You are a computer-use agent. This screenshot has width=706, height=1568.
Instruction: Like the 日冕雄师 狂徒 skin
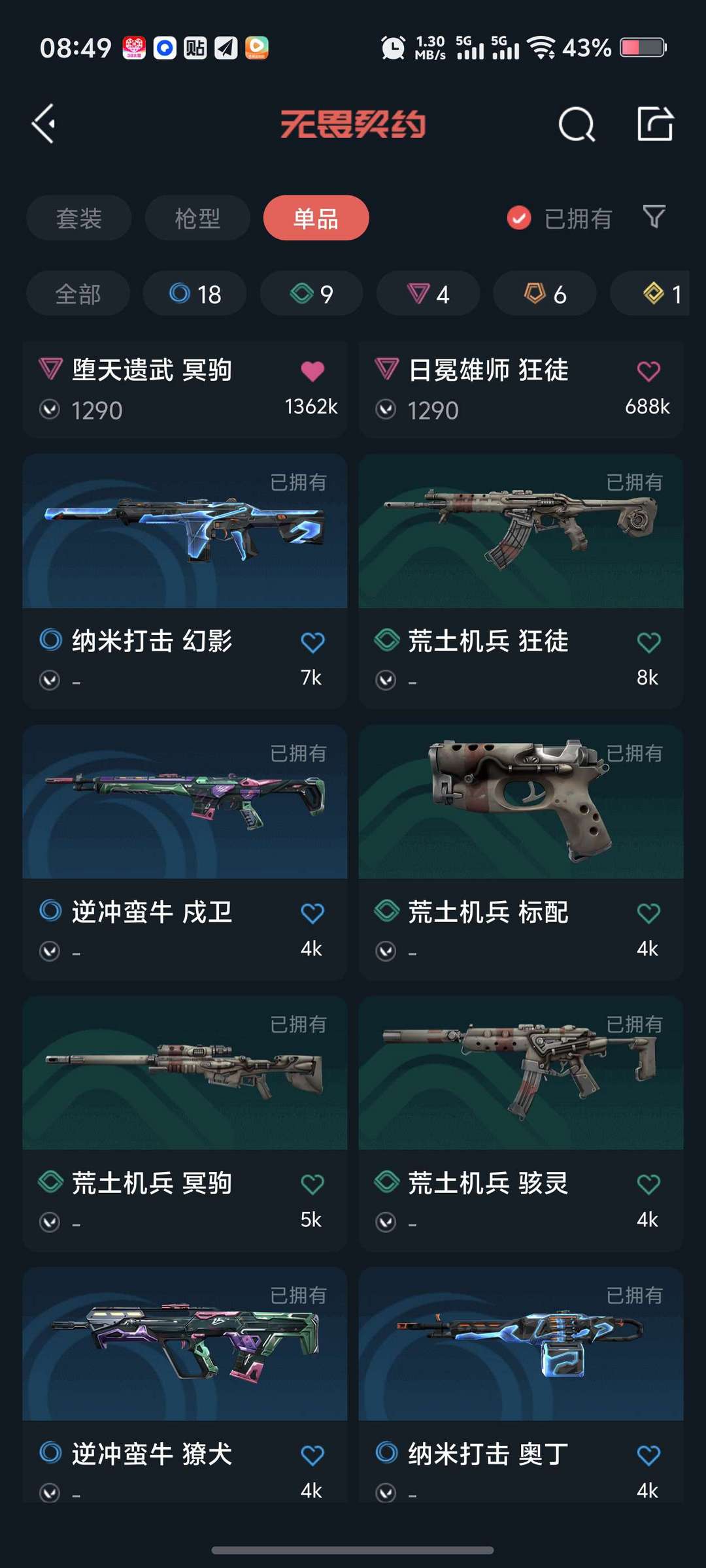tap(648, 371)
